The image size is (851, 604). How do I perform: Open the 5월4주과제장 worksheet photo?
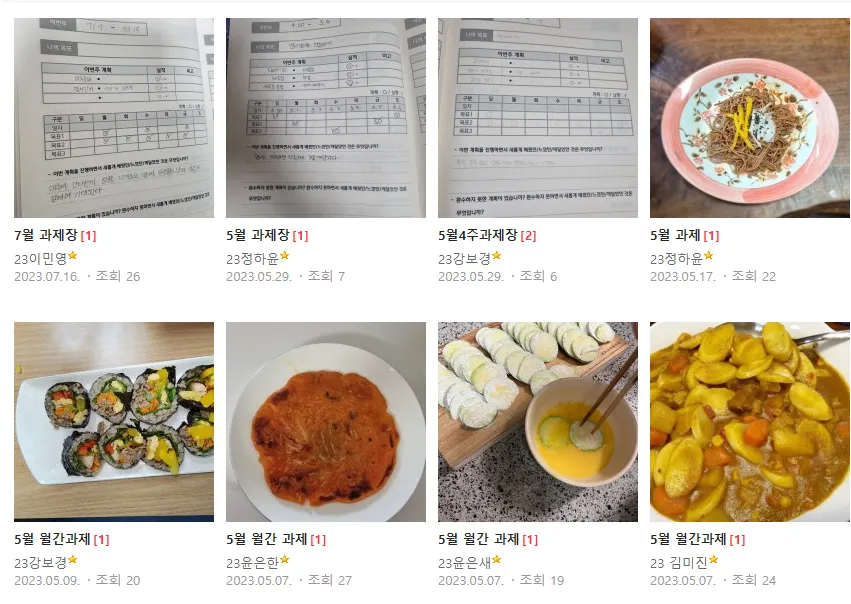538,118
